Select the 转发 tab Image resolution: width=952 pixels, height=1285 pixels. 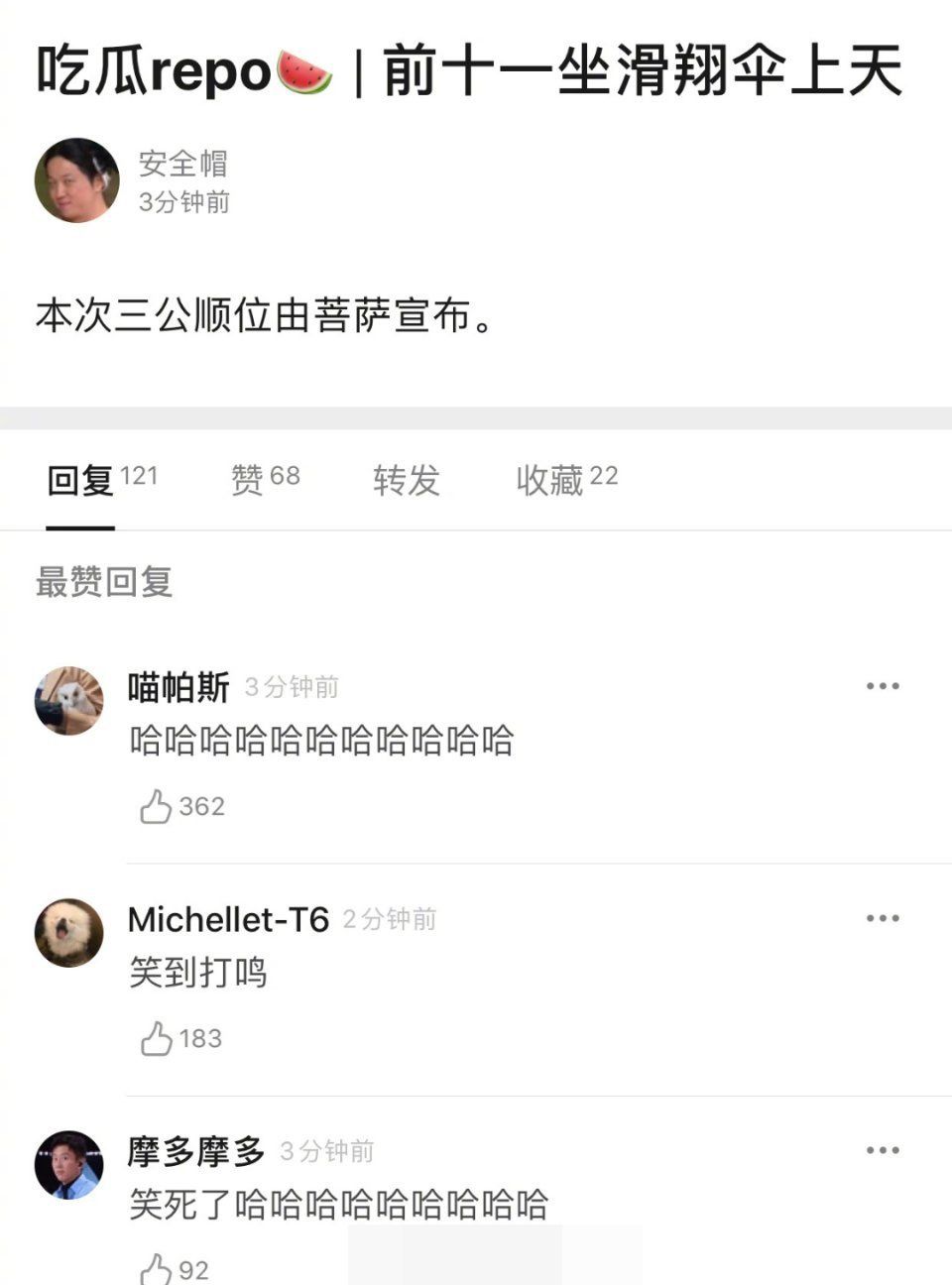click(x=409, y=479)
